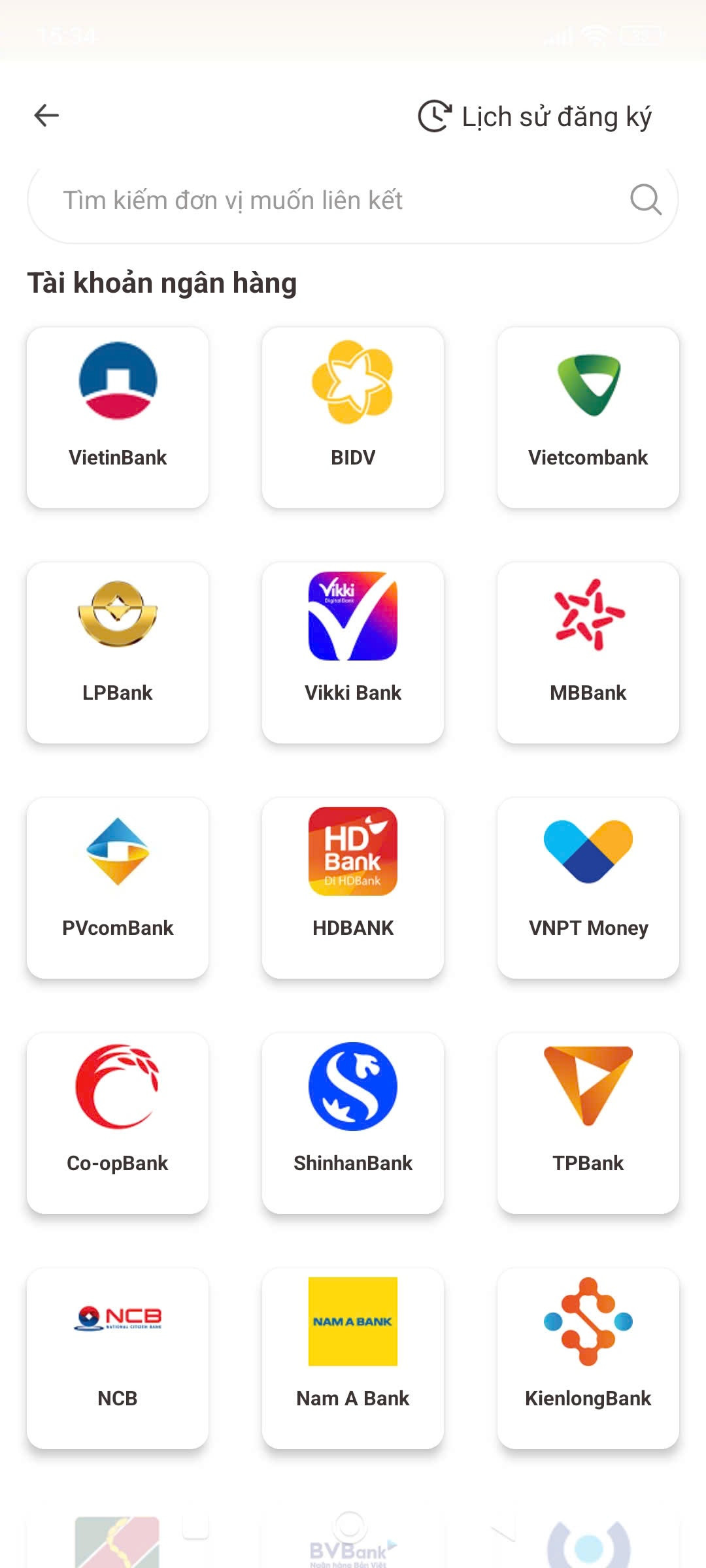The height and width of the screenshot is (1568, 706).
Task: Choose BIDV bank
Action: pyautogui.click(x=353, y=418)
